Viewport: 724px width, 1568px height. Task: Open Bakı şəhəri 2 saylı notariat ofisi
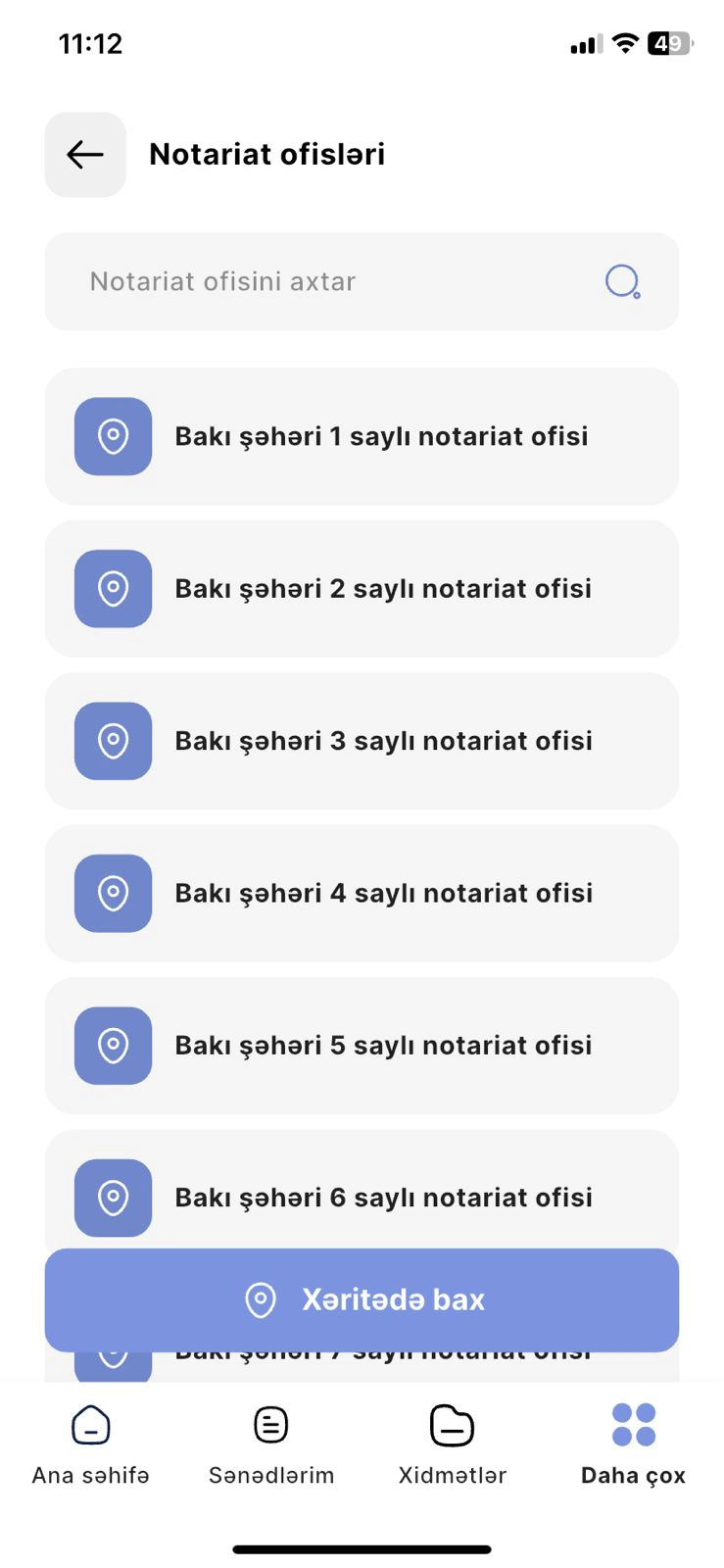(362, 588)
